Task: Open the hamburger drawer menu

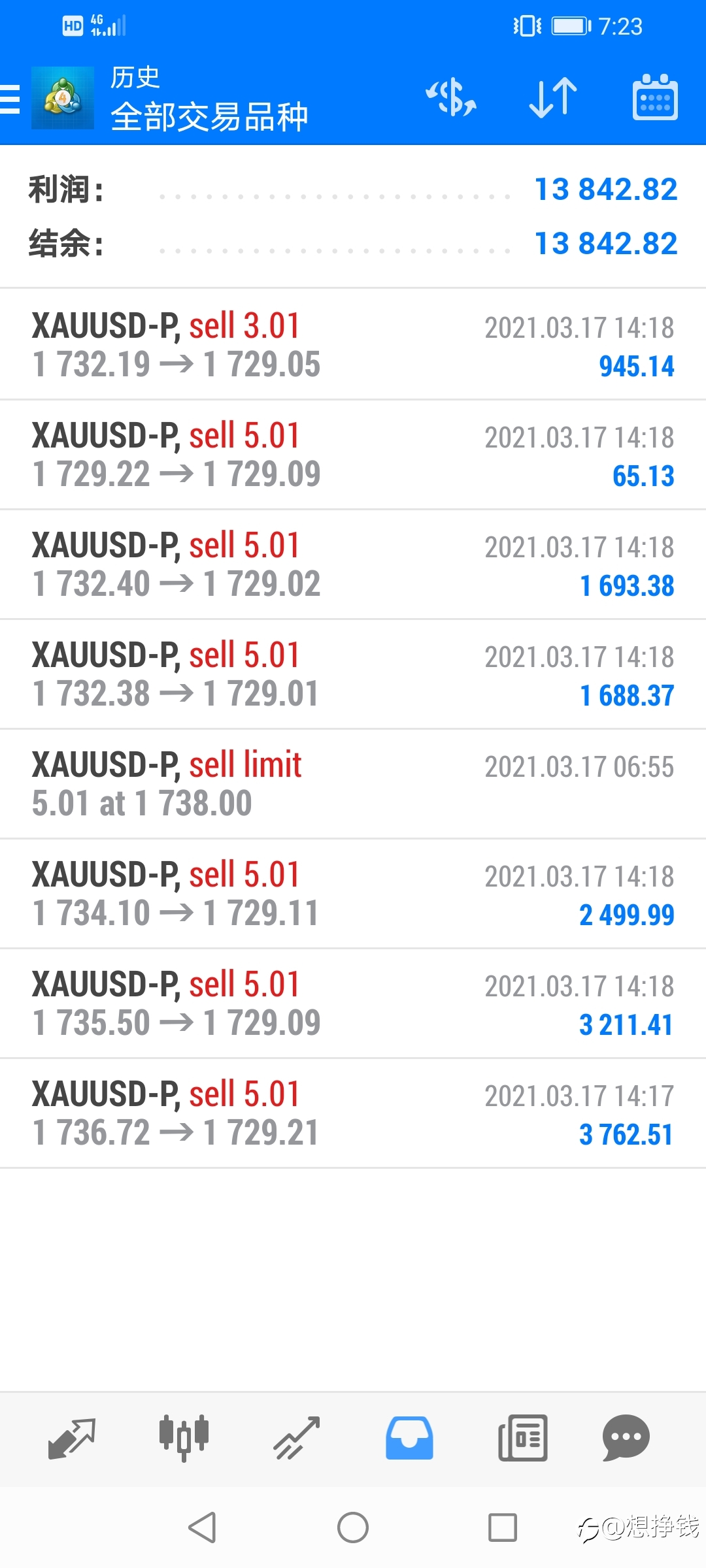Action: click(x=10, y=99)
